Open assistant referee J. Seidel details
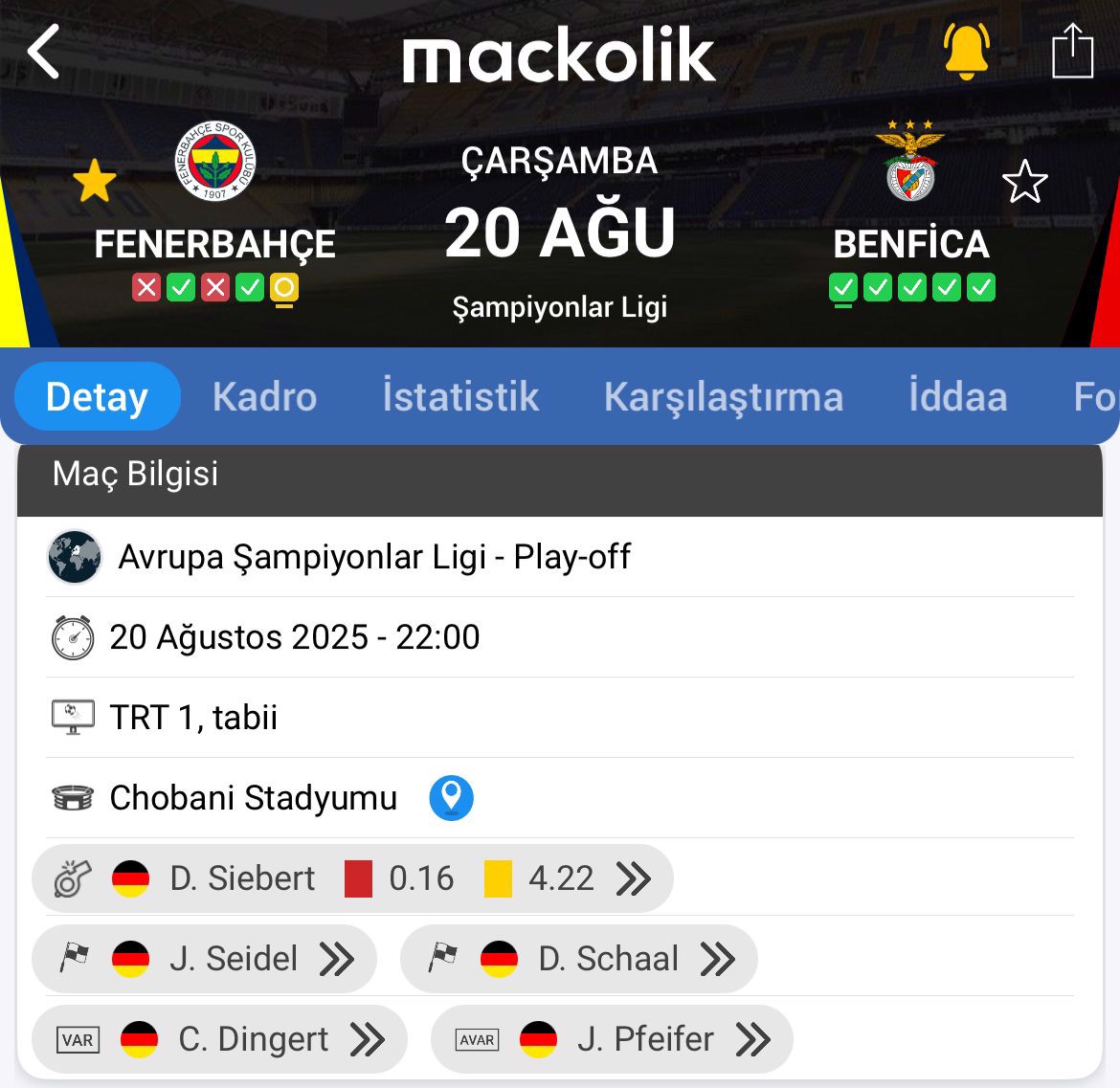Image resolution: width=1120 pixels, height=1088 pixels. [204, 959]
